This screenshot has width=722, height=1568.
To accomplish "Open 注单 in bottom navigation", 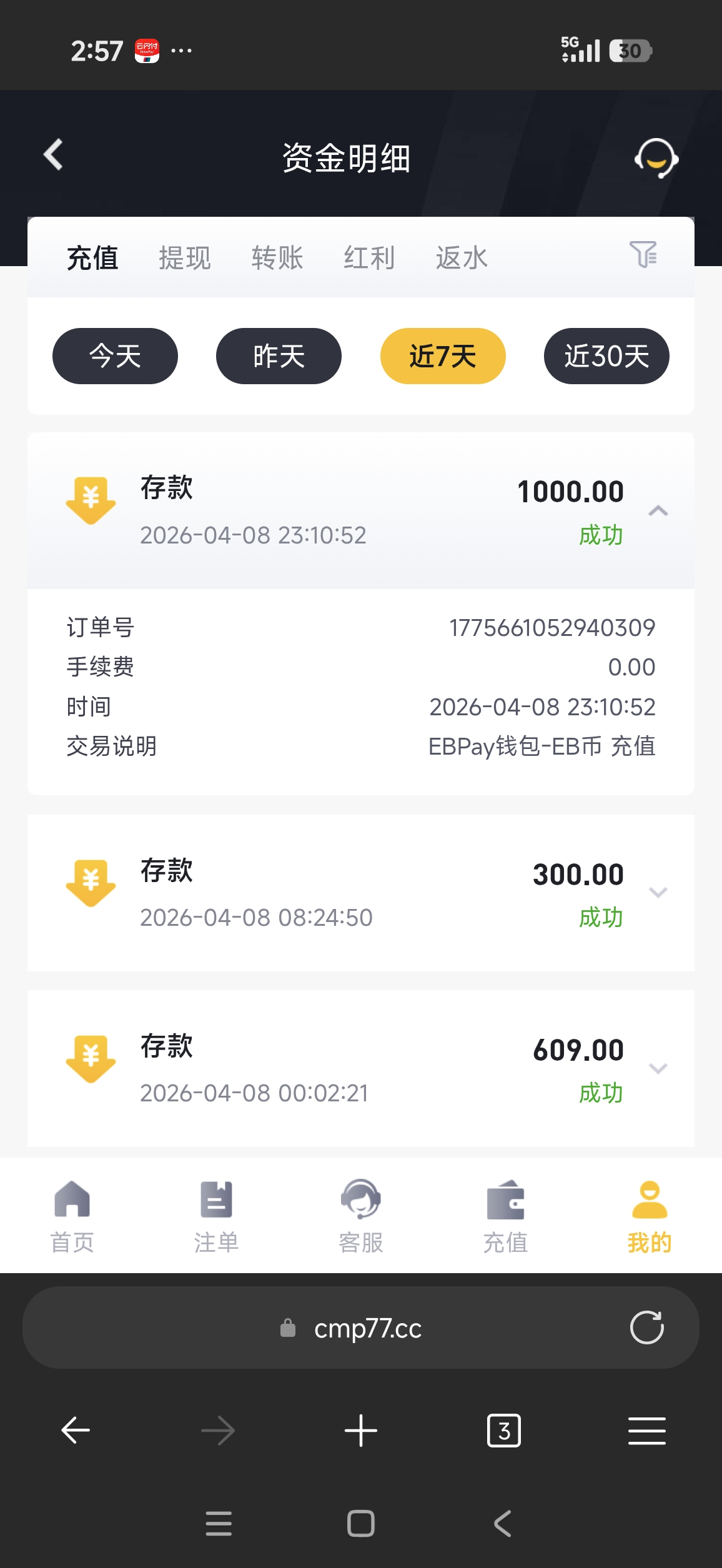I will [216, 1216].
